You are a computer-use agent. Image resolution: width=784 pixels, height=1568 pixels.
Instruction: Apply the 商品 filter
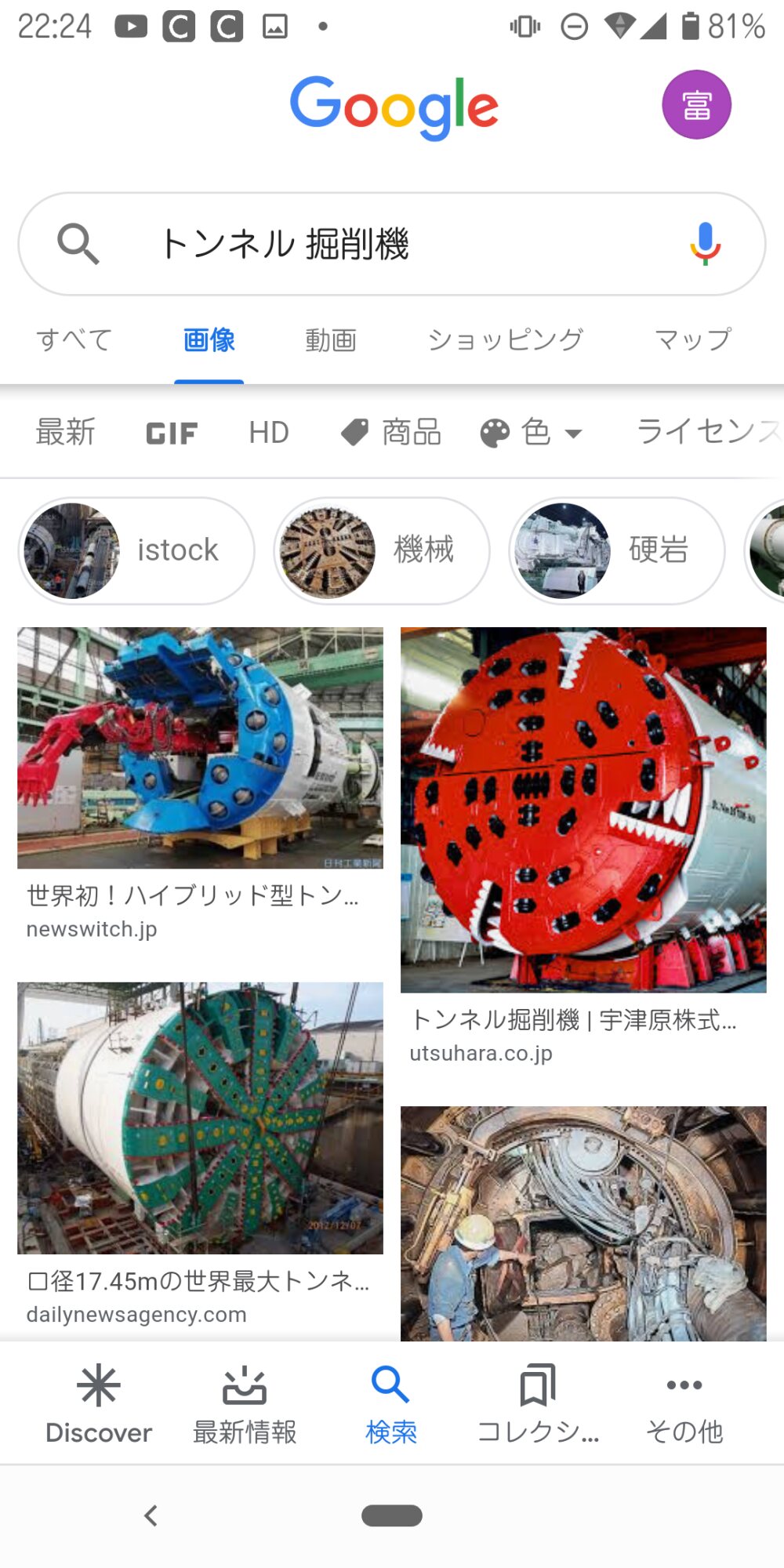(392, 432)
